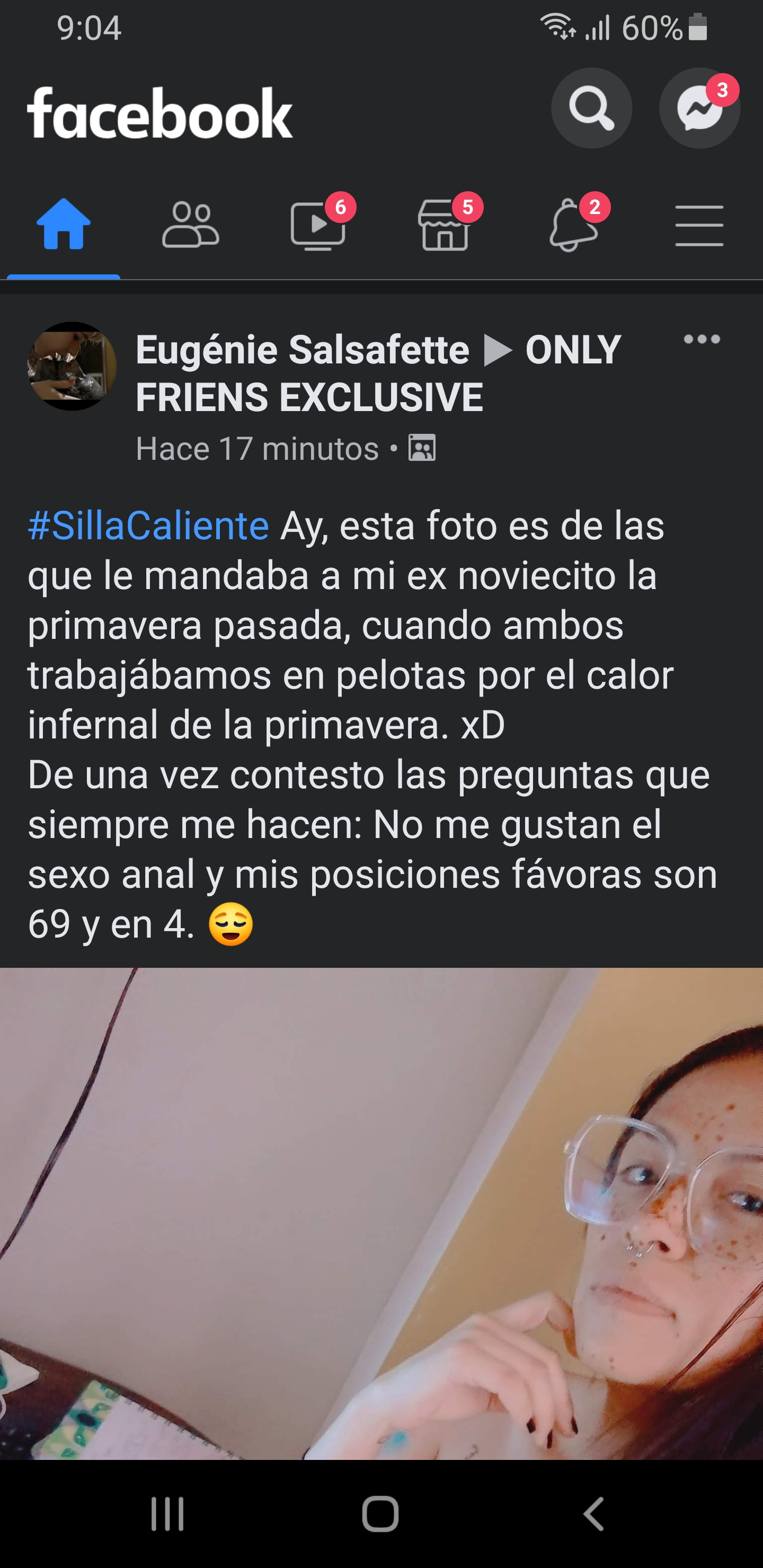The height and width of the screenshot is (1568, 763).
Task: Switch to the Friends tab
Action: pyautogui.click(x=190, y=225)
